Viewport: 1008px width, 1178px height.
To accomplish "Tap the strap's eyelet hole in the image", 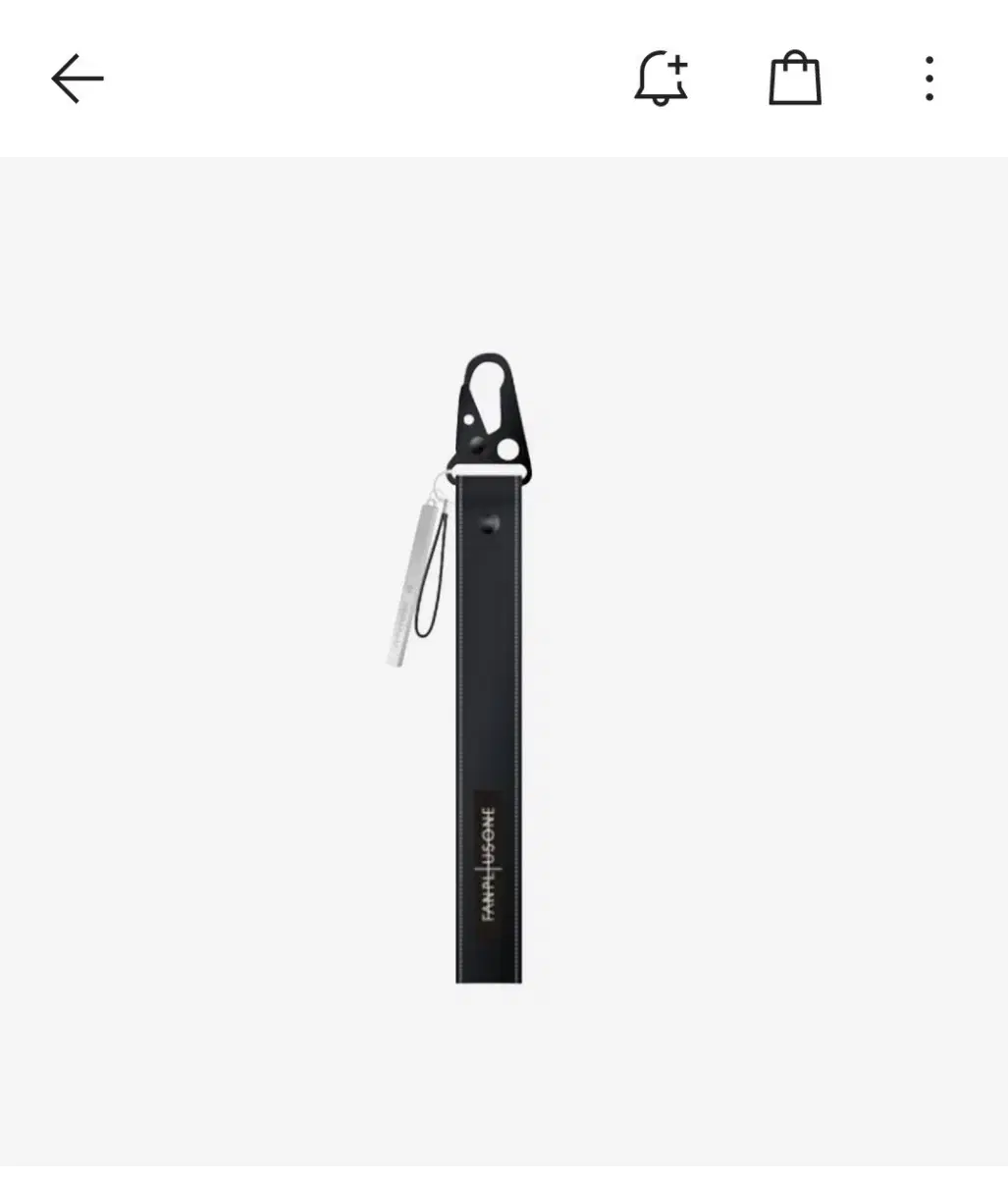I will (x=490, y=522).
